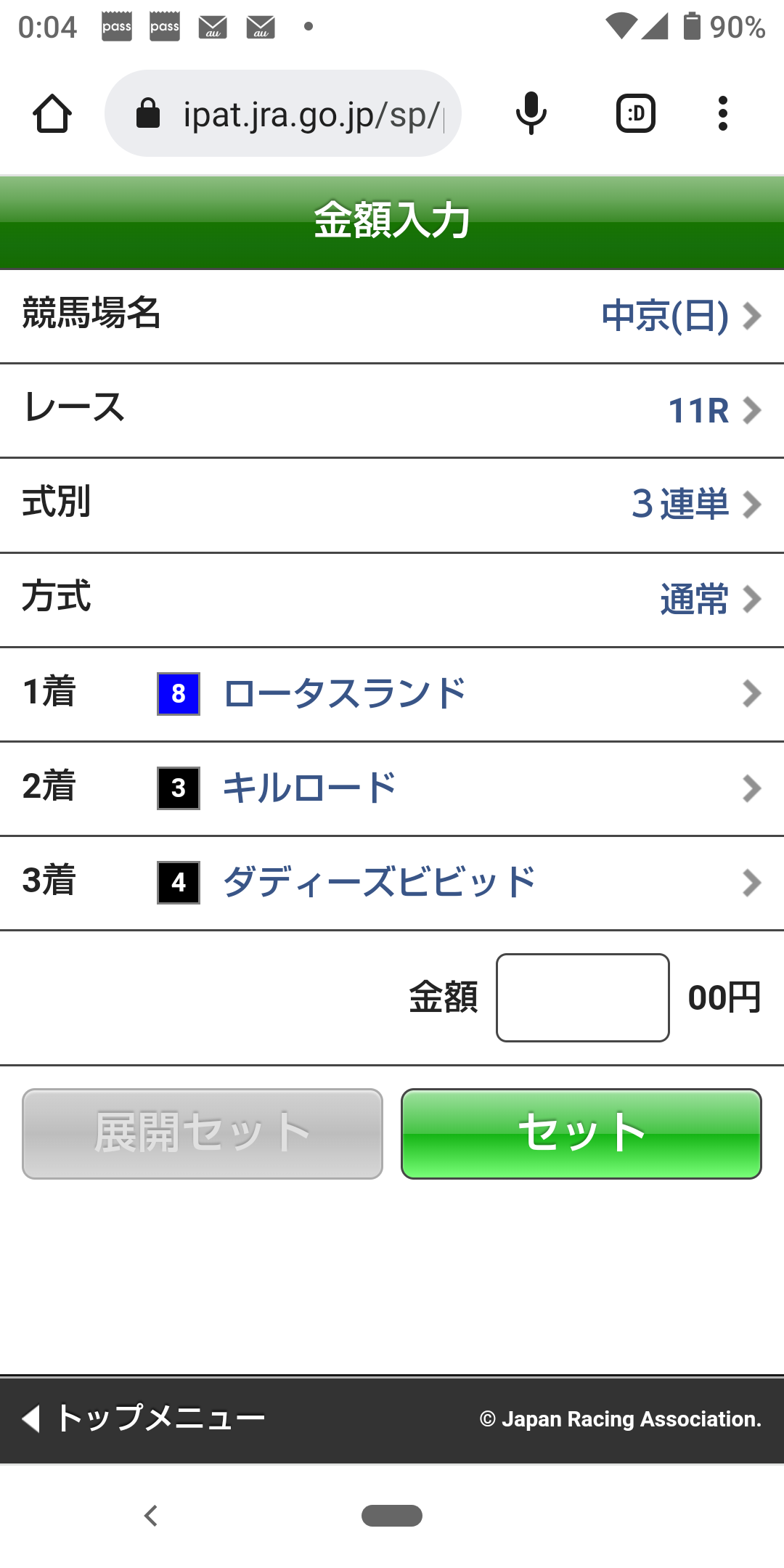Tap the ipat.jra.go.jp address bar
This screenshot has width=784, height=1568.
click(290, 114)
